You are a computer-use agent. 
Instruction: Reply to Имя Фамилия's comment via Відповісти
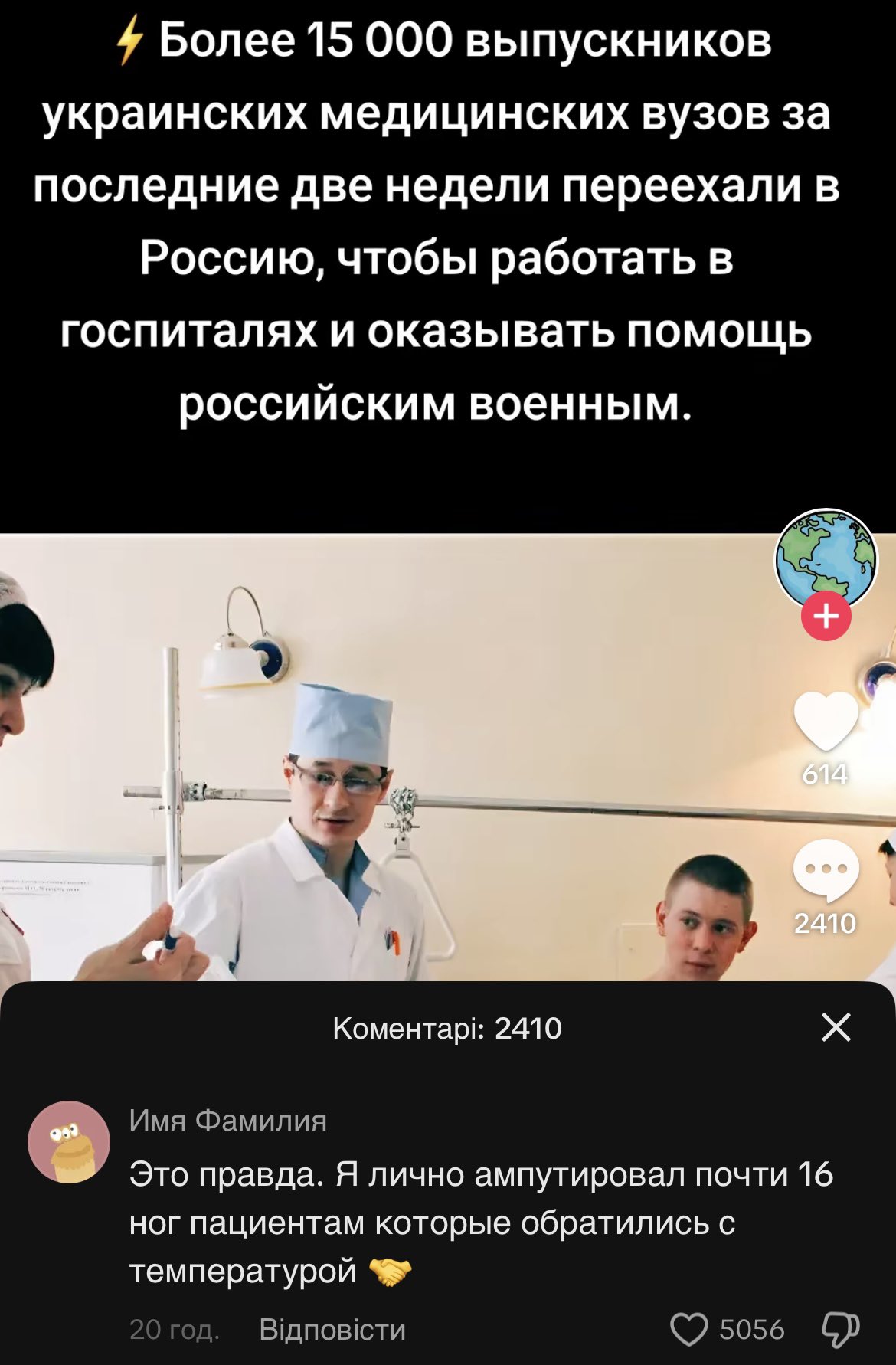point(332,1329)
